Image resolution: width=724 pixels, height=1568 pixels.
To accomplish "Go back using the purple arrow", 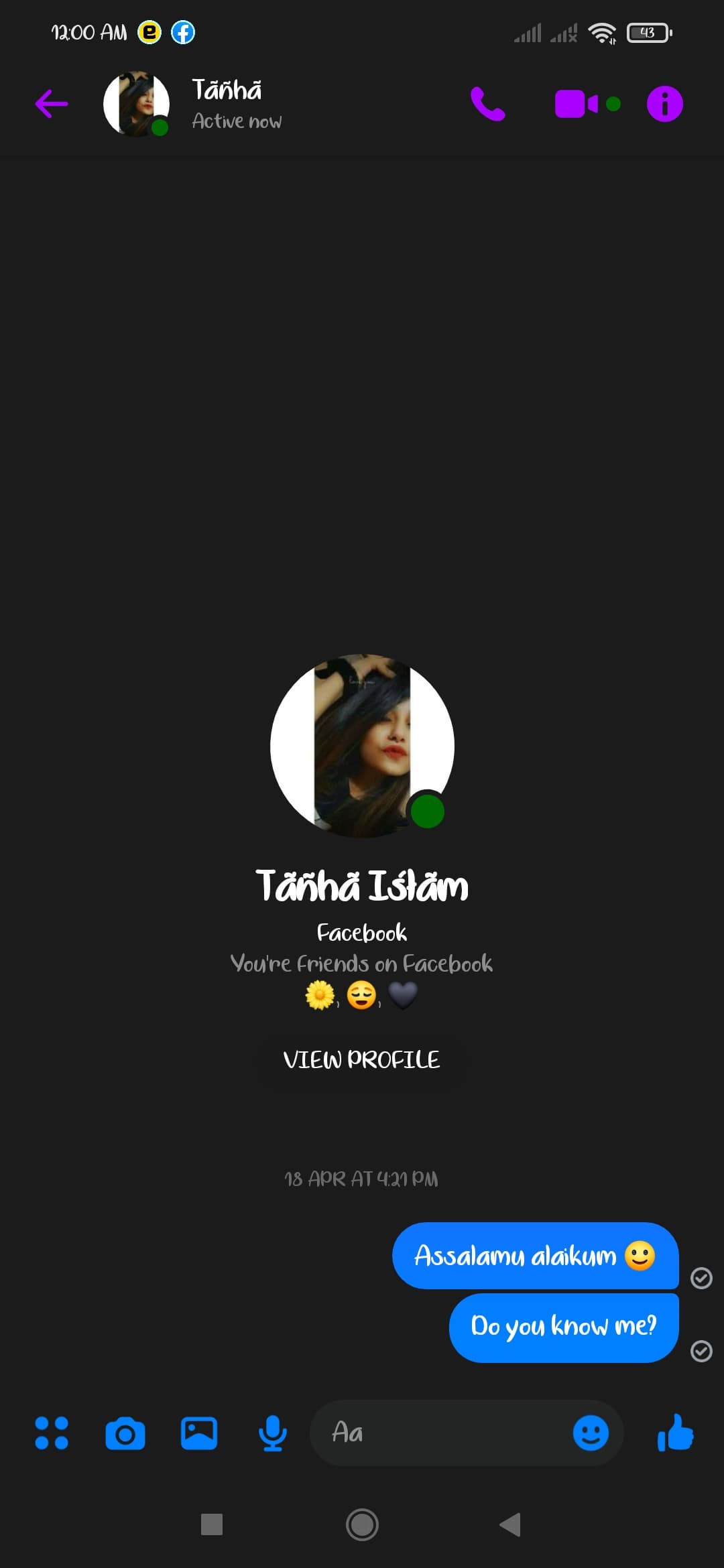I will pyautogui.click(x=52, y=104).
